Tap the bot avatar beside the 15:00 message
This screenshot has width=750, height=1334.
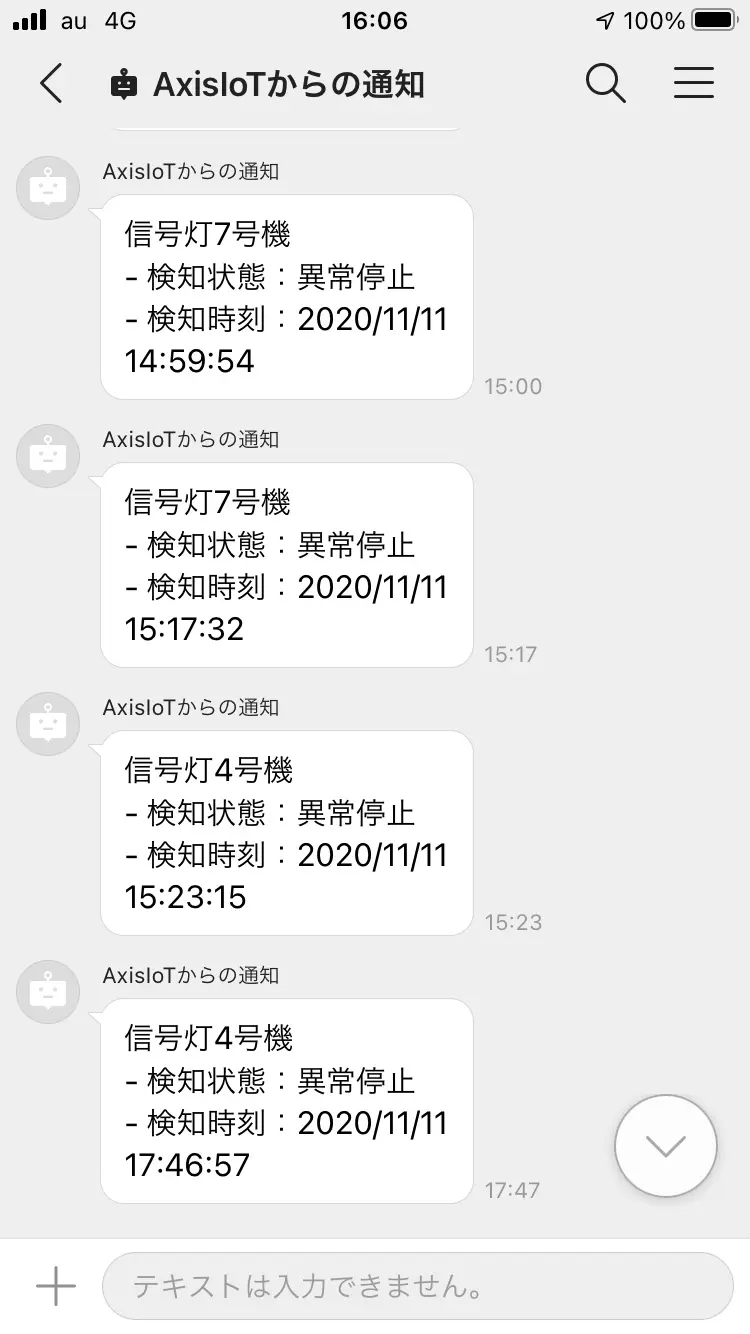48,187
